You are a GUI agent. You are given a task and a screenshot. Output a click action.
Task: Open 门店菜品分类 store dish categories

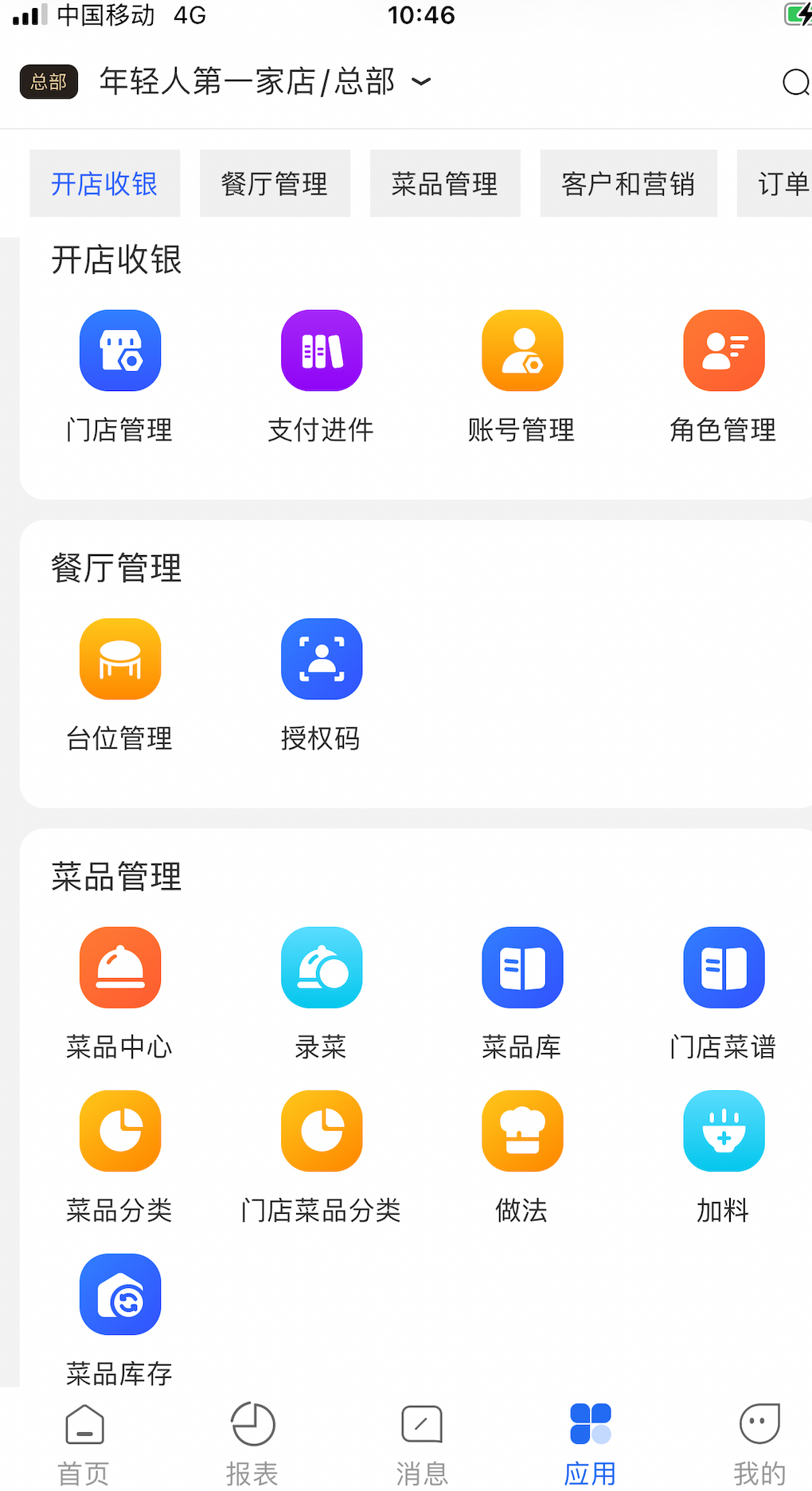pyautogui.click(x=322, y=1132)
